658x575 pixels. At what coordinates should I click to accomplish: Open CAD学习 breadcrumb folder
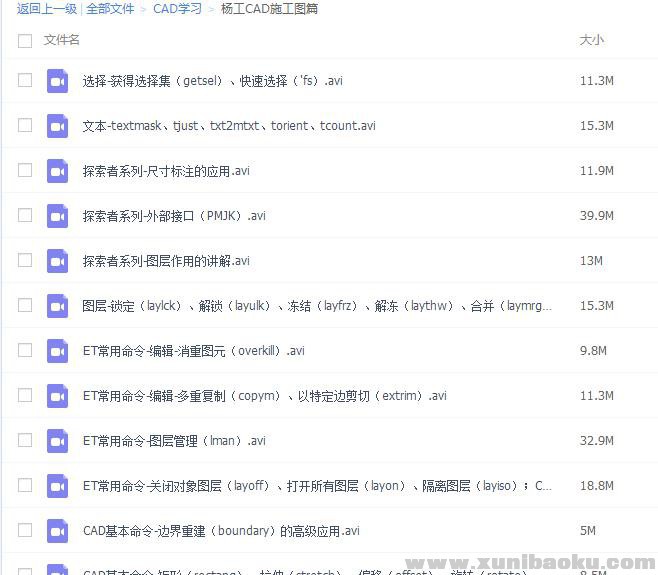click(x=177, y=9)
